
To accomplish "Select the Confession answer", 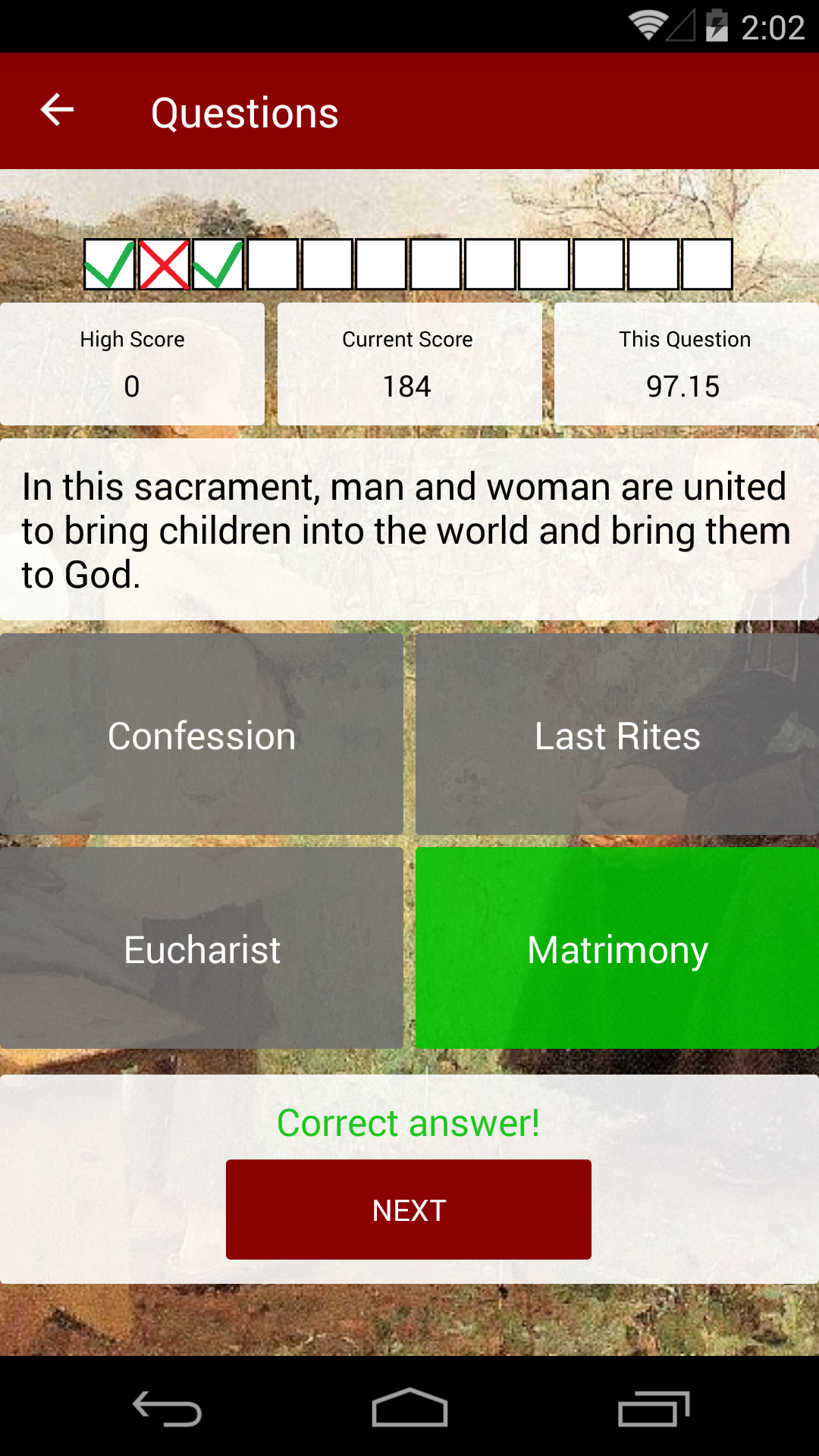I will click(x=202, y=735).
